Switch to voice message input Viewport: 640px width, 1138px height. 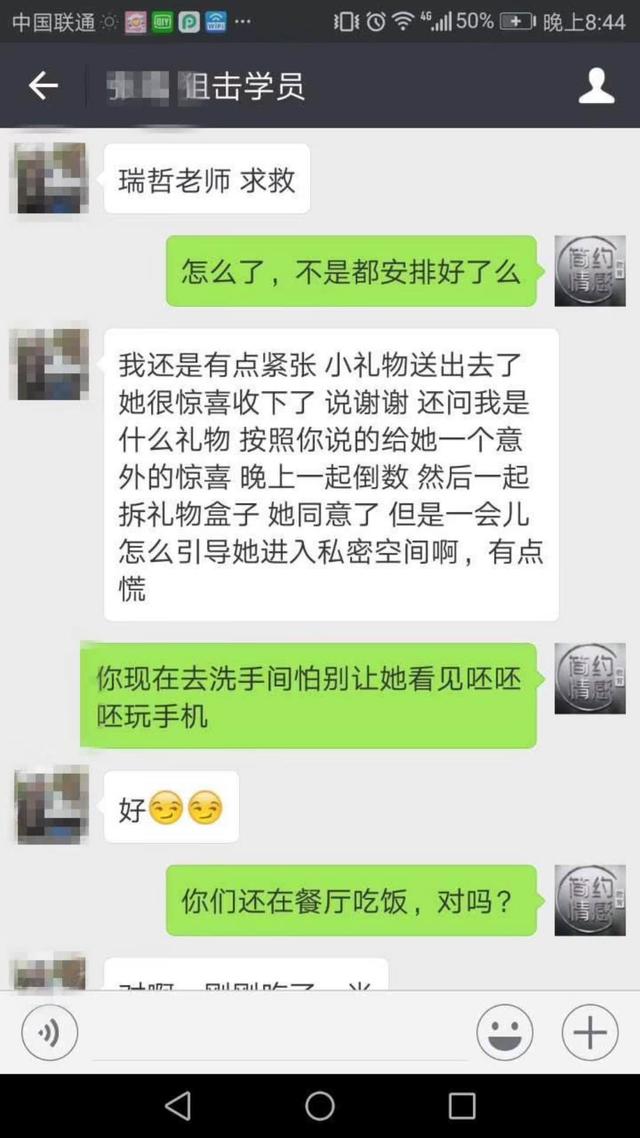(x=49, y=1031)
